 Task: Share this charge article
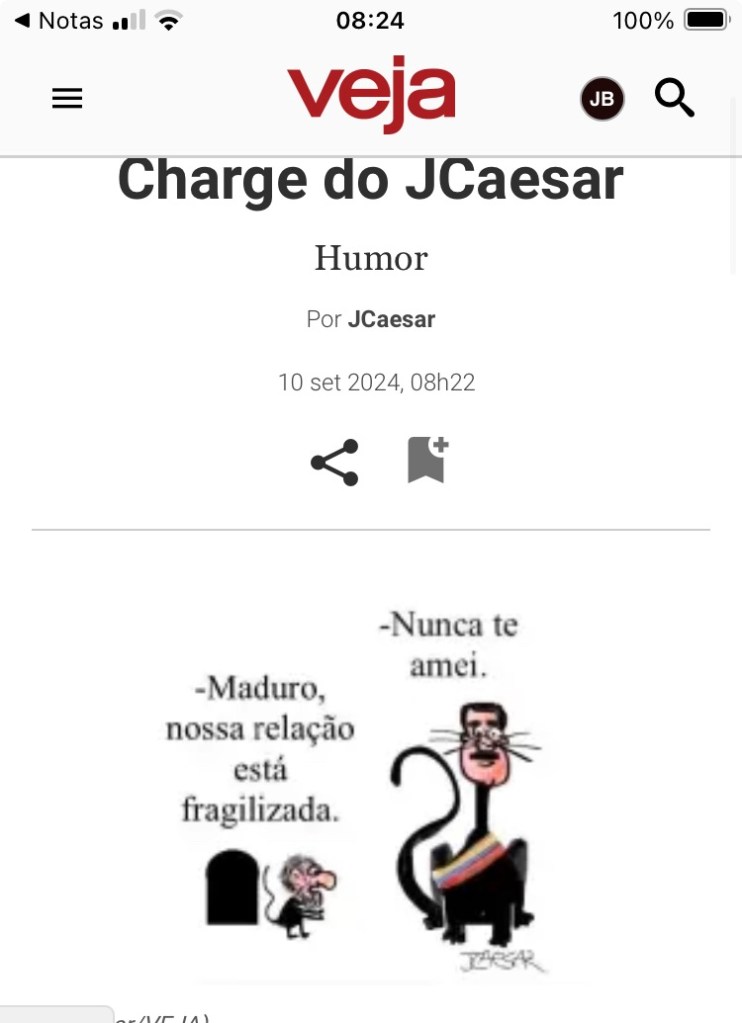click(x=334, y=462)
